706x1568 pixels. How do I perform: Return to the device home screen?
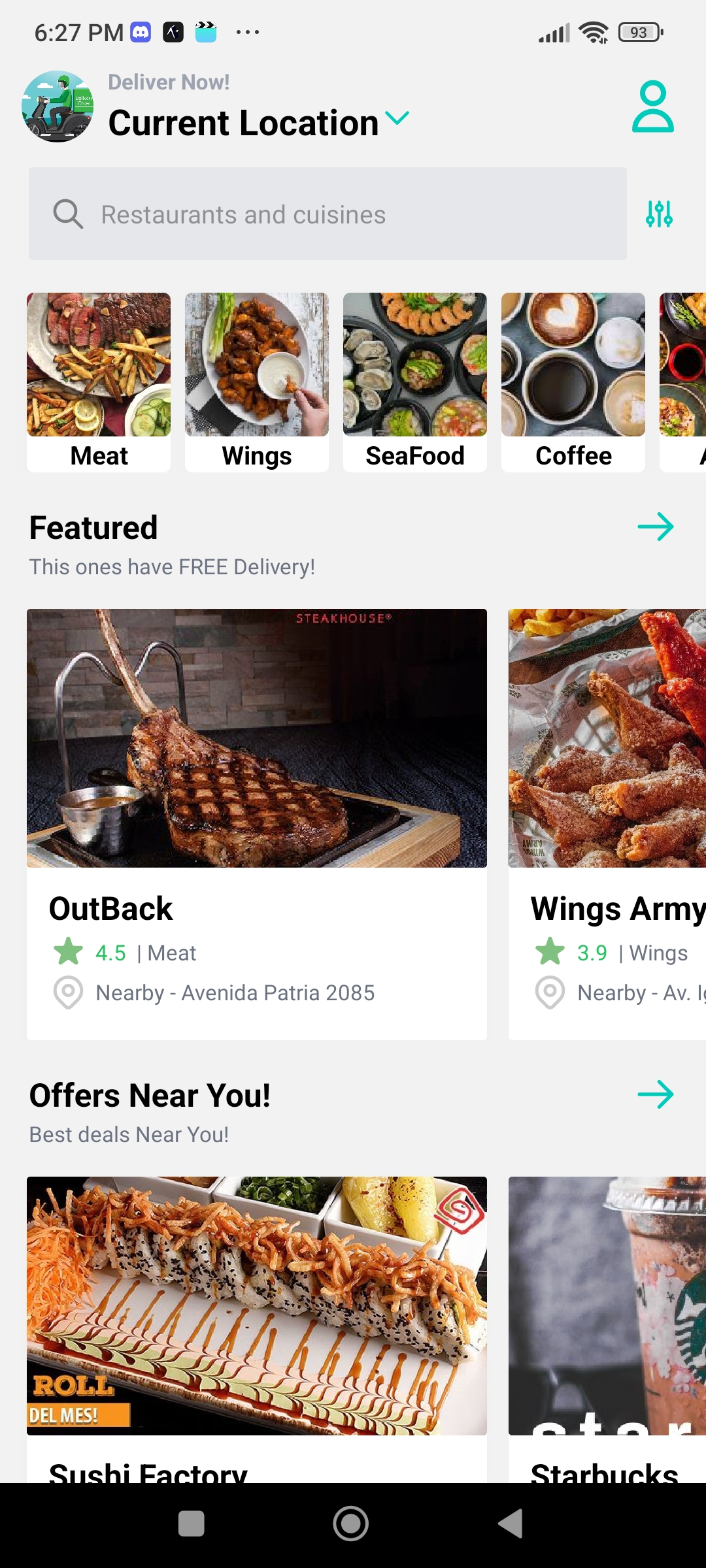(x=351, y=1524)
